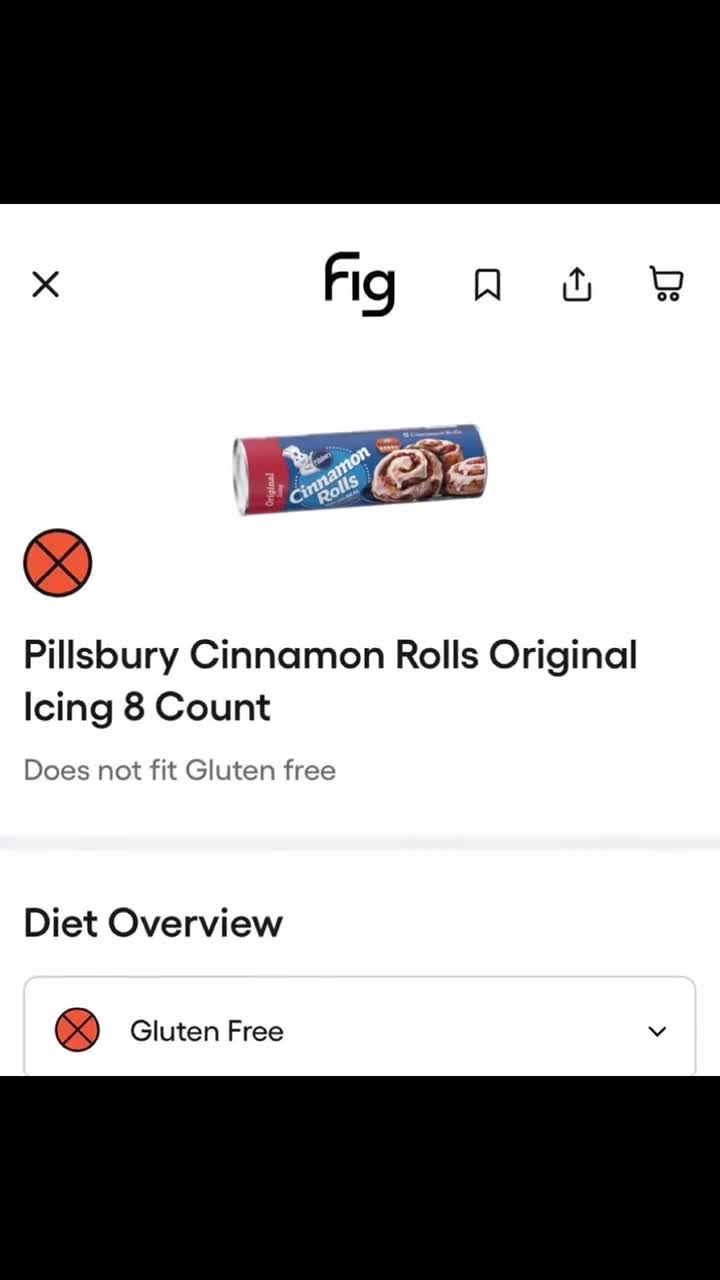
Task: View the cinnamon rolls product image
Action: 360,468
